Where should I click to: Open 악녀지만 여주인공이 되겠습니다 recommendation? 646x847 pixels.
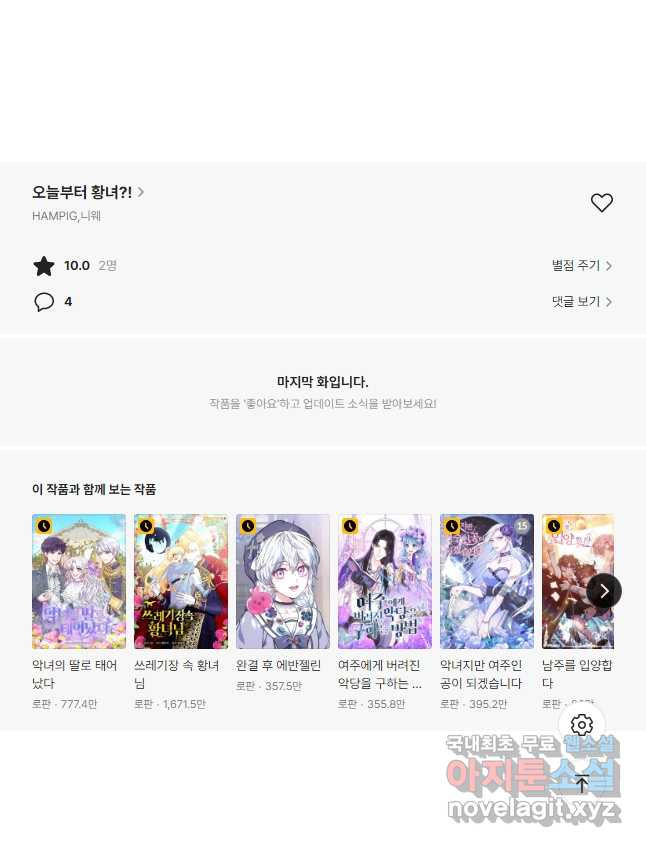pyautogui.click(x=487, y=581)
